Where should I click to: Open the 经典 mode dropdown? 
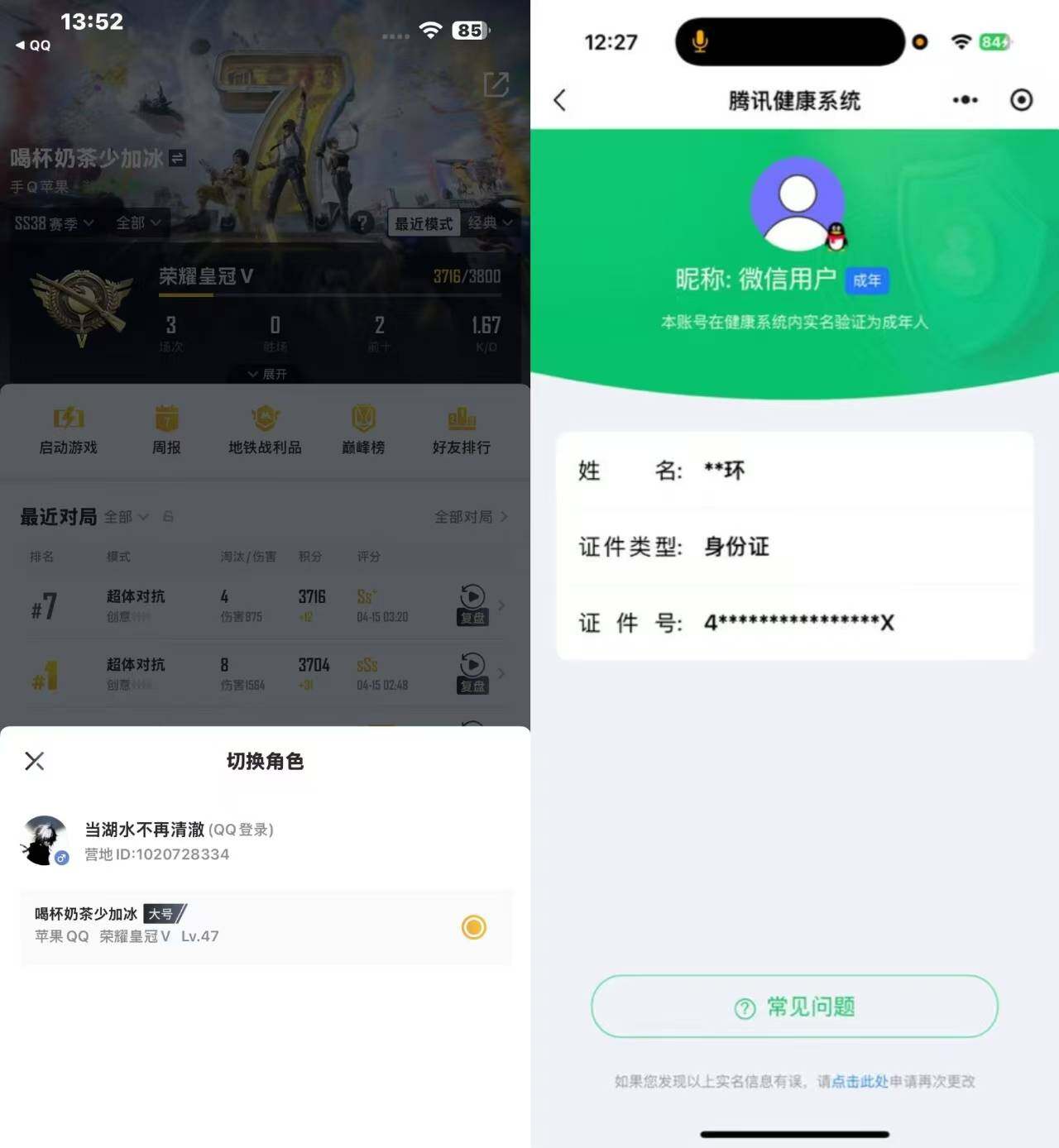coord(491,222)
